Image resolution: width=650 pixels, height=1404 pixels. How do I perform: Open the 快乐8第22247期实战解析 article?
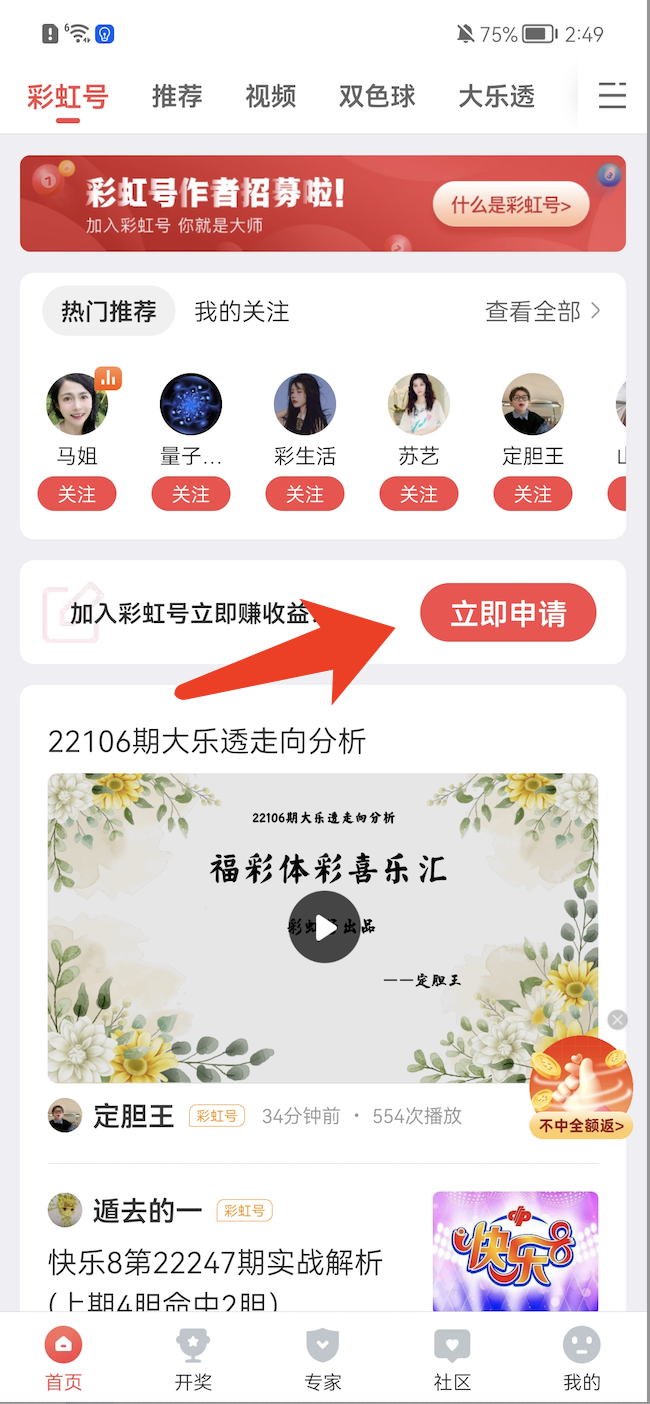(x=215, y=1263)
